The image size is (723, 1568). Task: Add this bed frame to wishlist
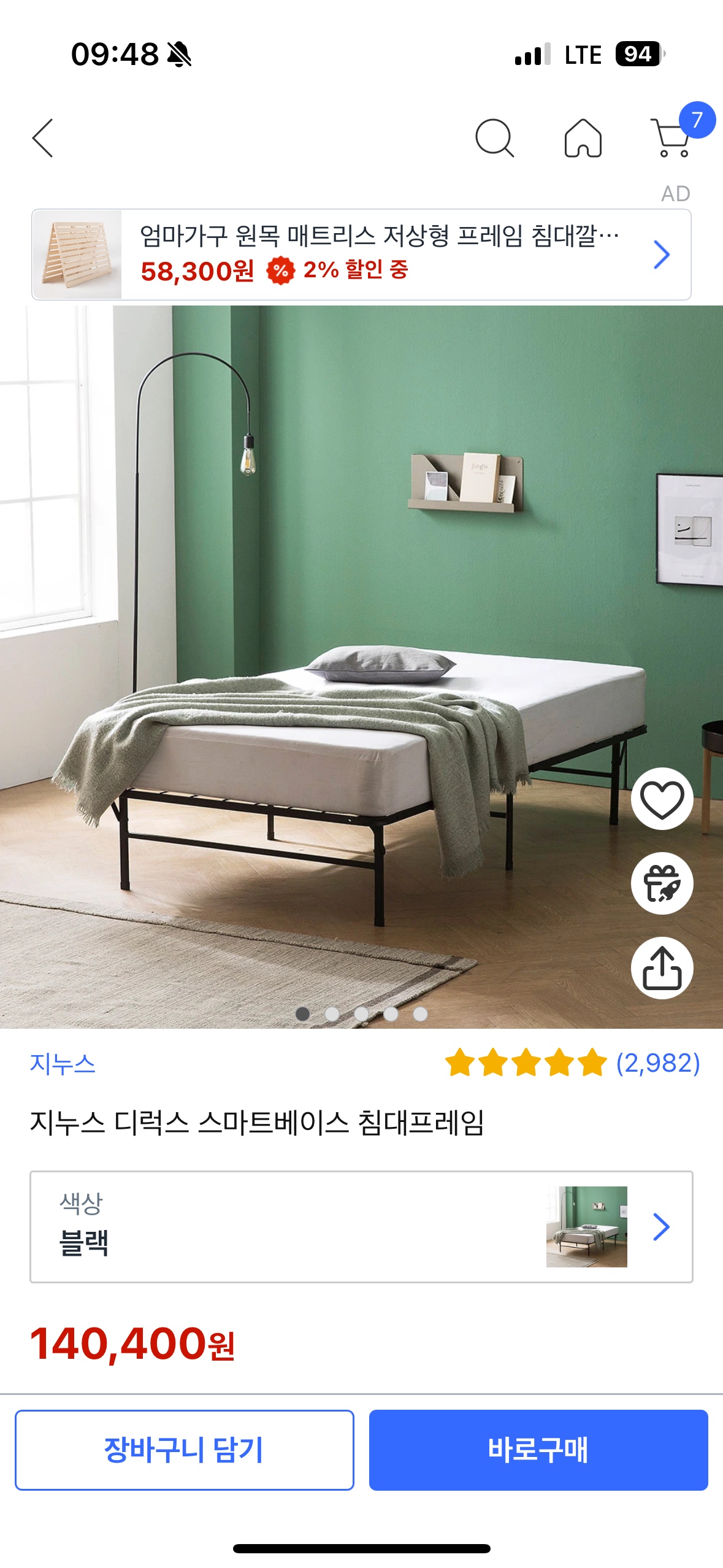[662, 799]
